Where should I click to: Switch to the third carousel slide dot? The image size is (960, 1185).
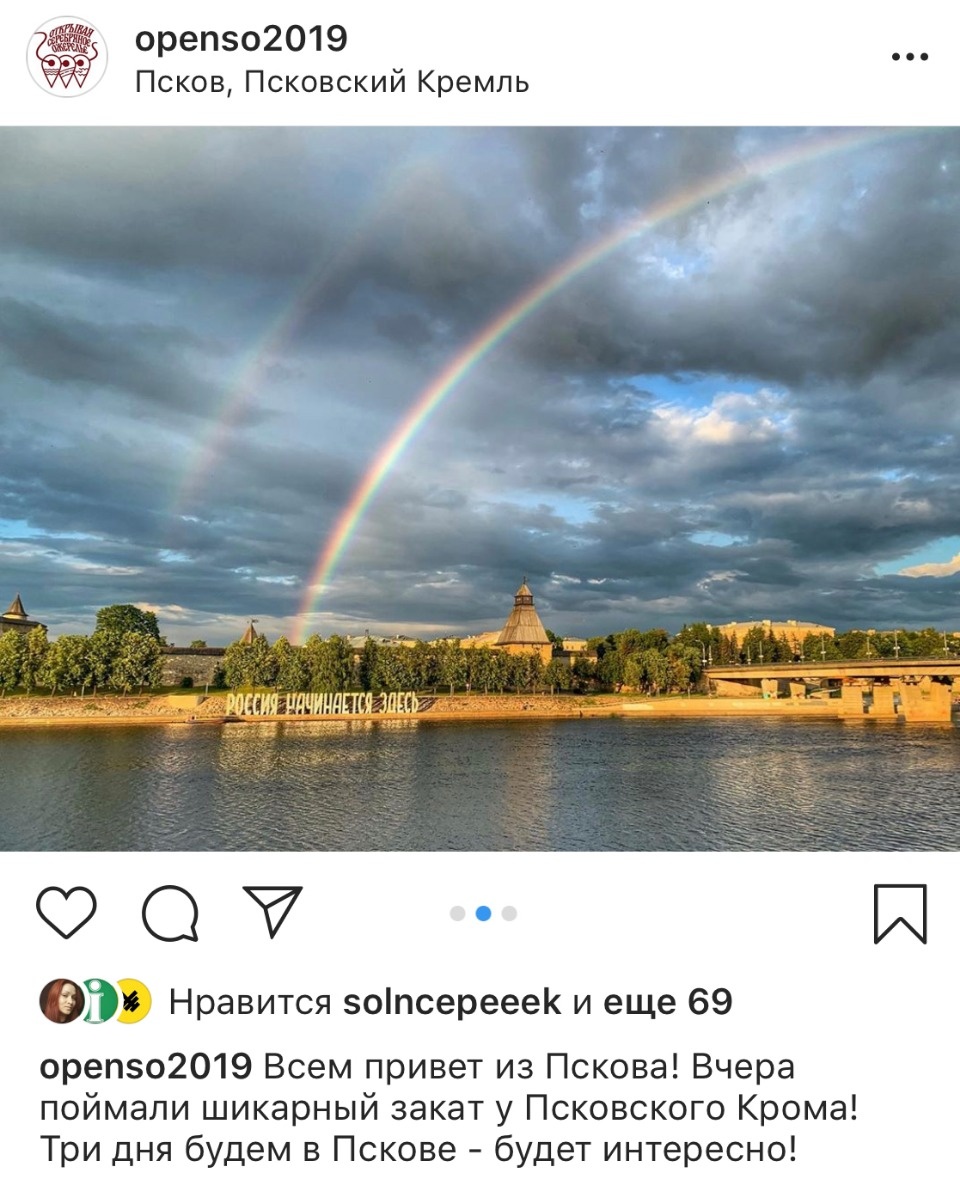pyautogui.click(x=507, y=912)
